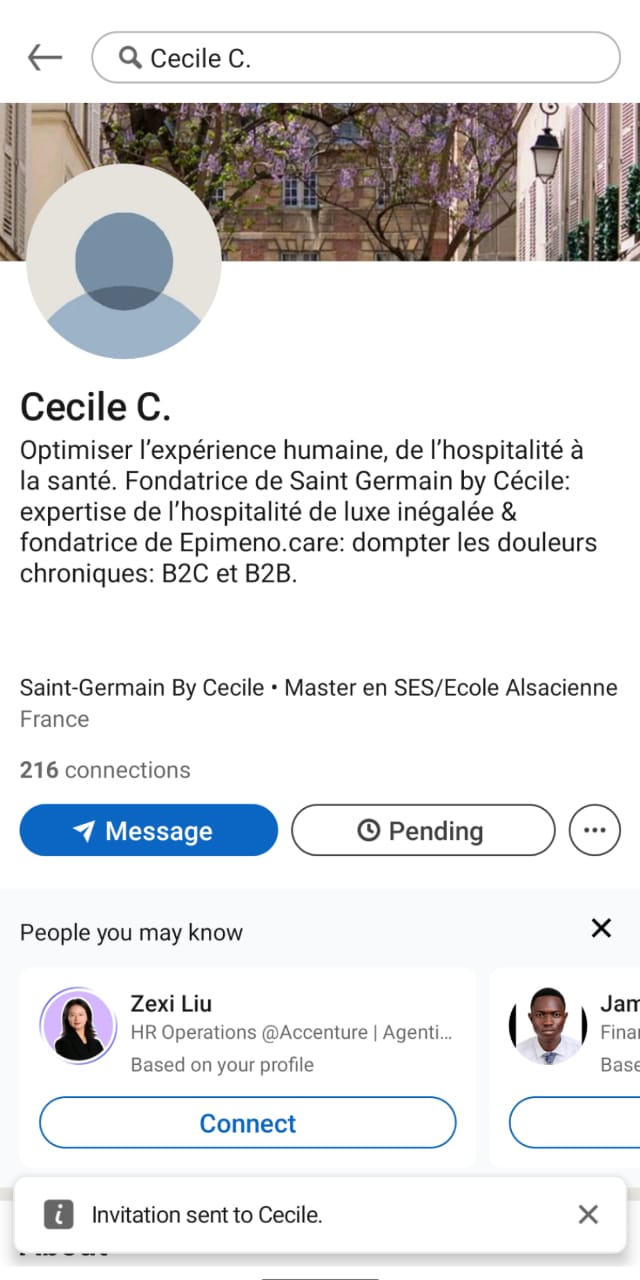Dismiss the People you may know section
This screenshot has width=640, height=1280.
pyautogui.click(x=601, y=928)
